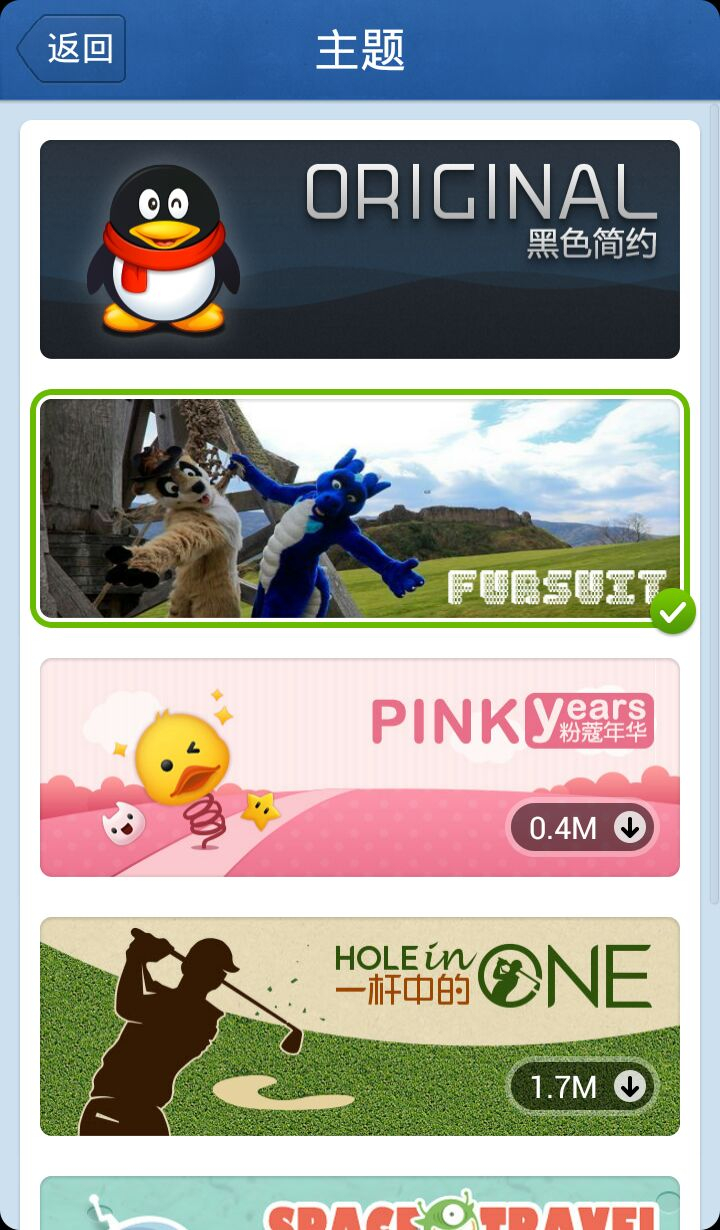Screen dimensions: 720x1230
Task: Tap the 返回 back button
Action: pyautogui.click(x=72, y=48)
